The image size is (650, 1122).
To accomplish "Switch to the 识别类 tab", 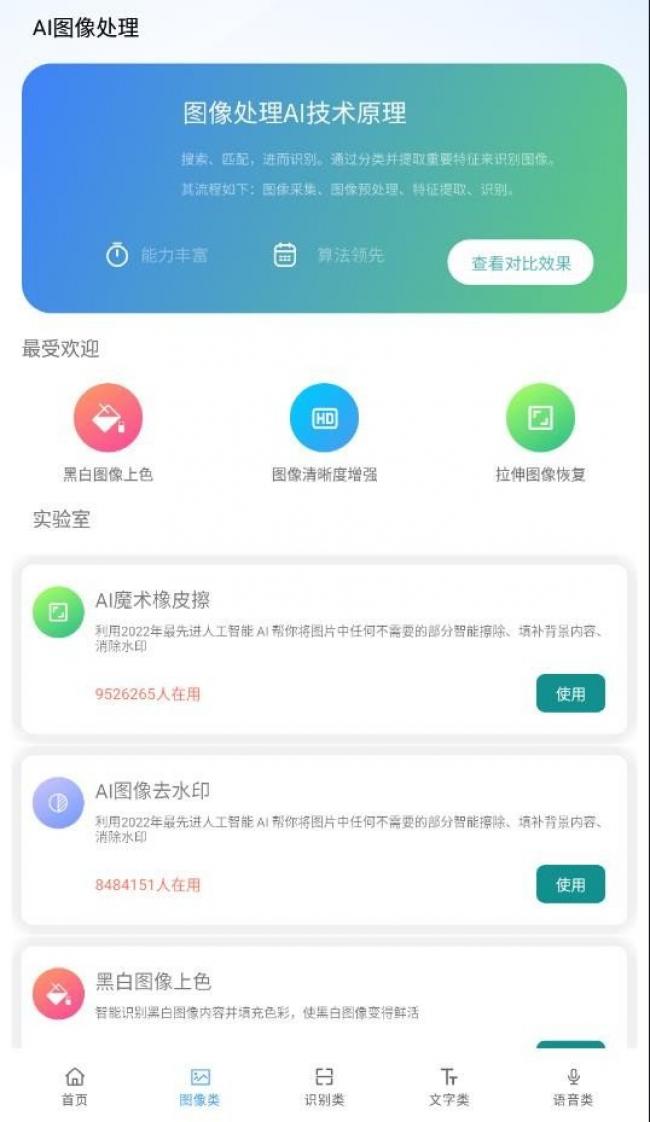I will tap(324, 1086).
